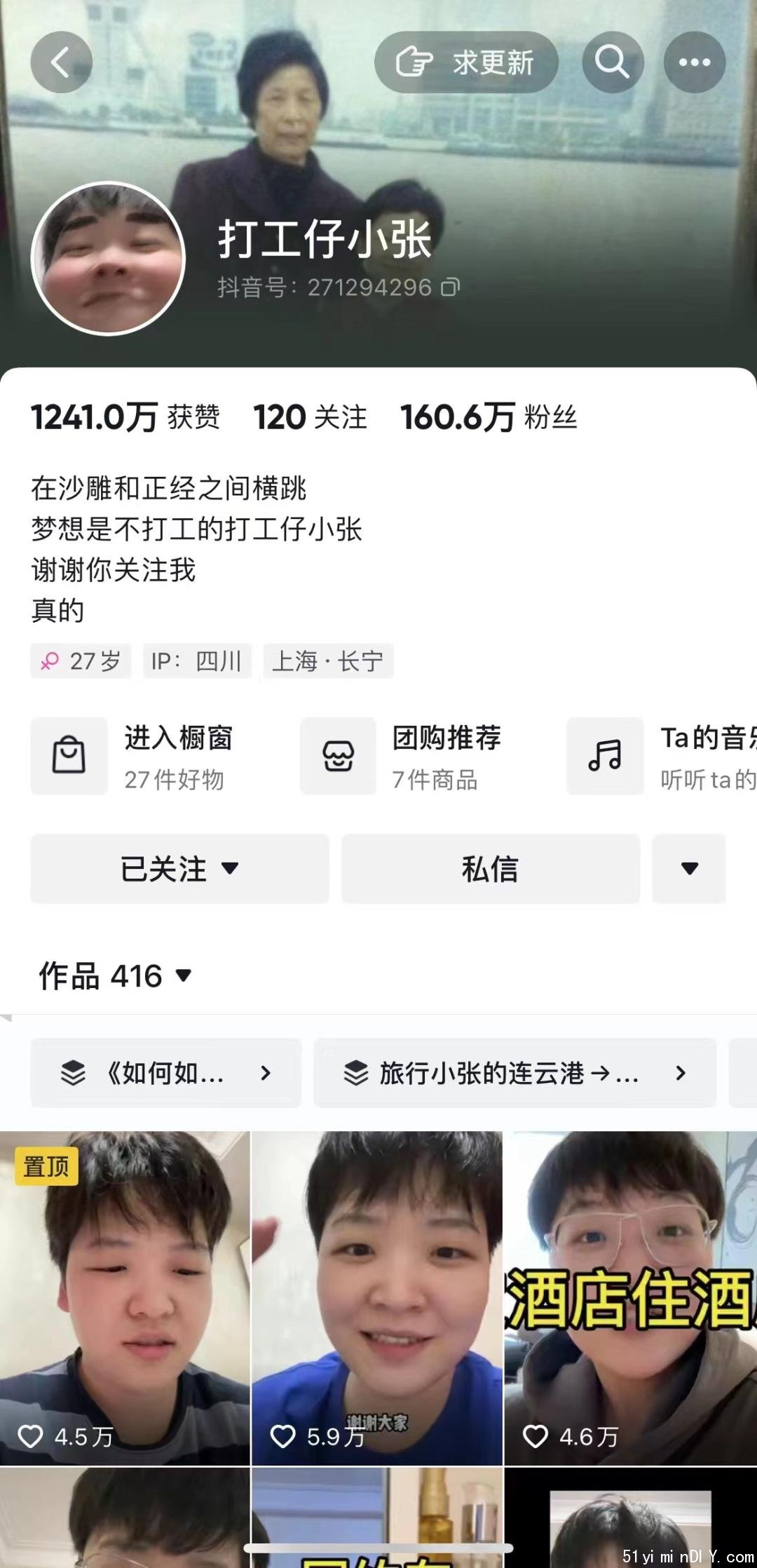Play the video with 5.9万 likes
This screenshot has width=757, height=1568.
(377, 1297)
